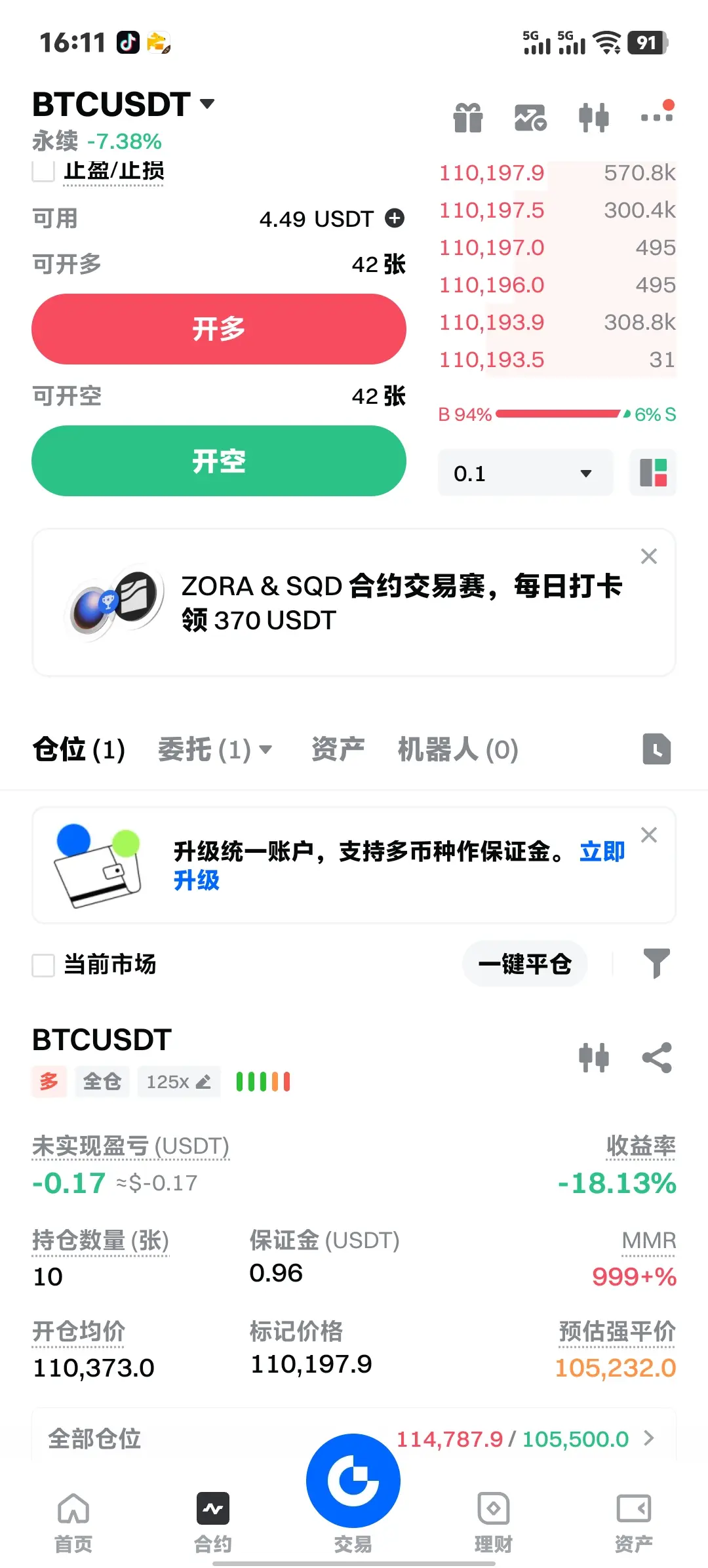
Task: Go to the 首页 tab
Action: tap(73, 1522)
